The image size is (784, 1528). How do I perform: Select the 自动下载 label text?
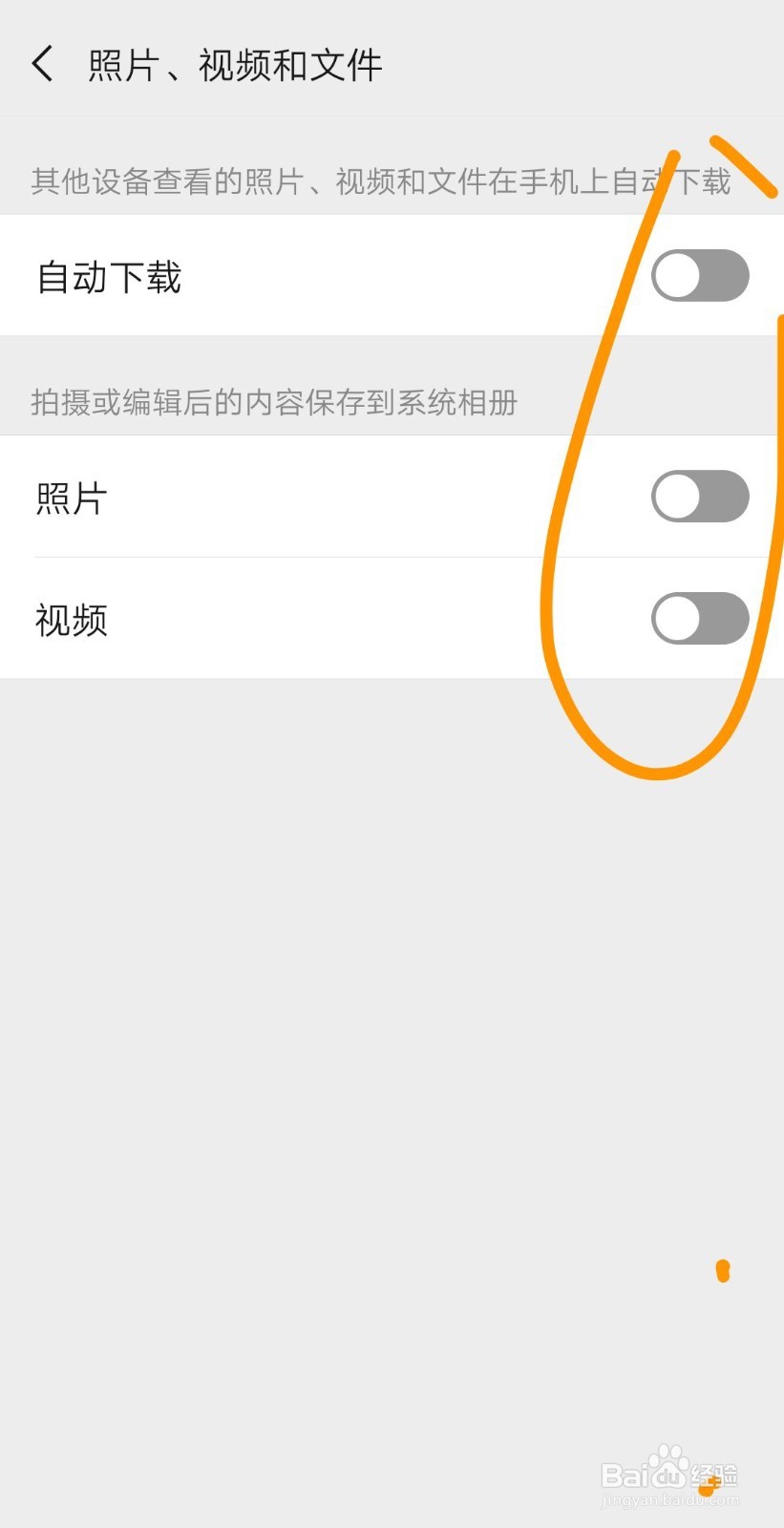[x=108, y=276]
